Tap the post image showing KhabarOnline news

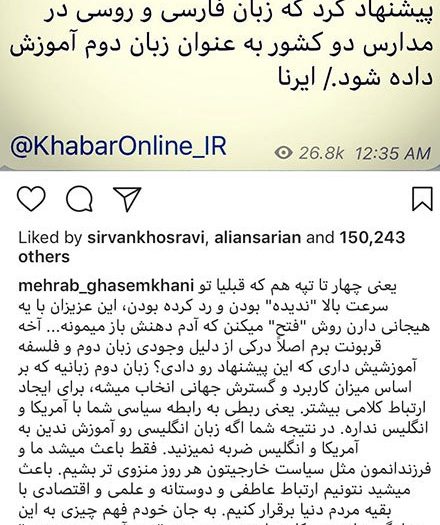coord(220,85)
